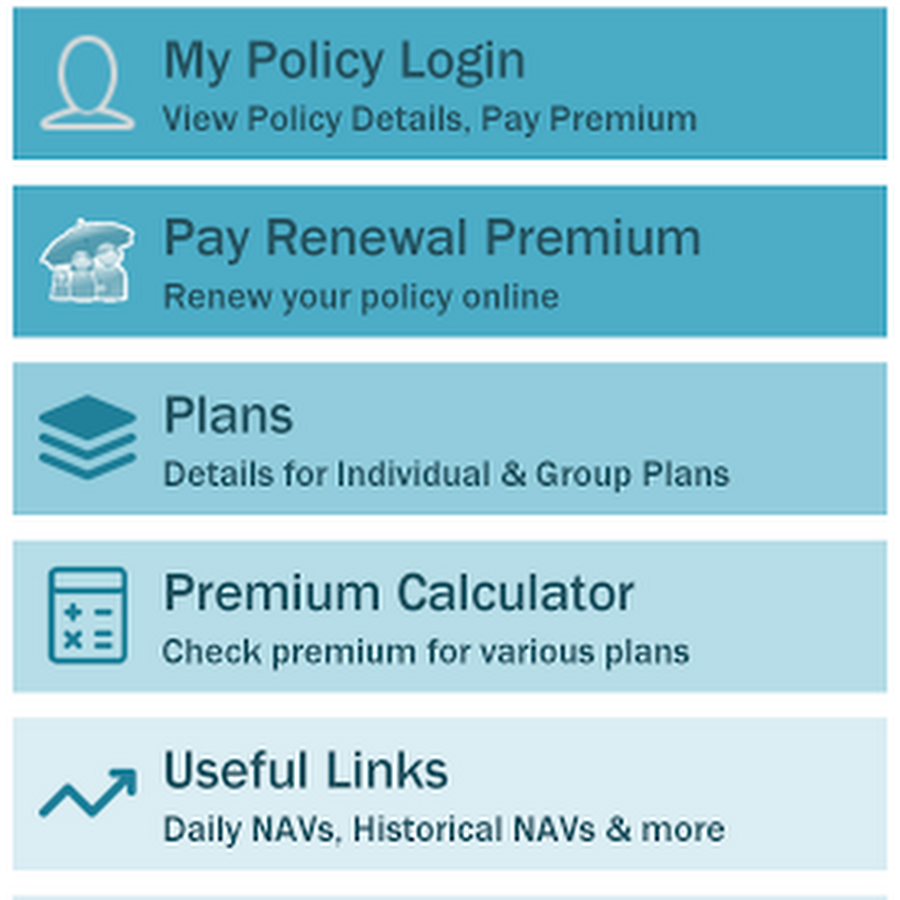Launch the Premium Calculator

point(449,616)
